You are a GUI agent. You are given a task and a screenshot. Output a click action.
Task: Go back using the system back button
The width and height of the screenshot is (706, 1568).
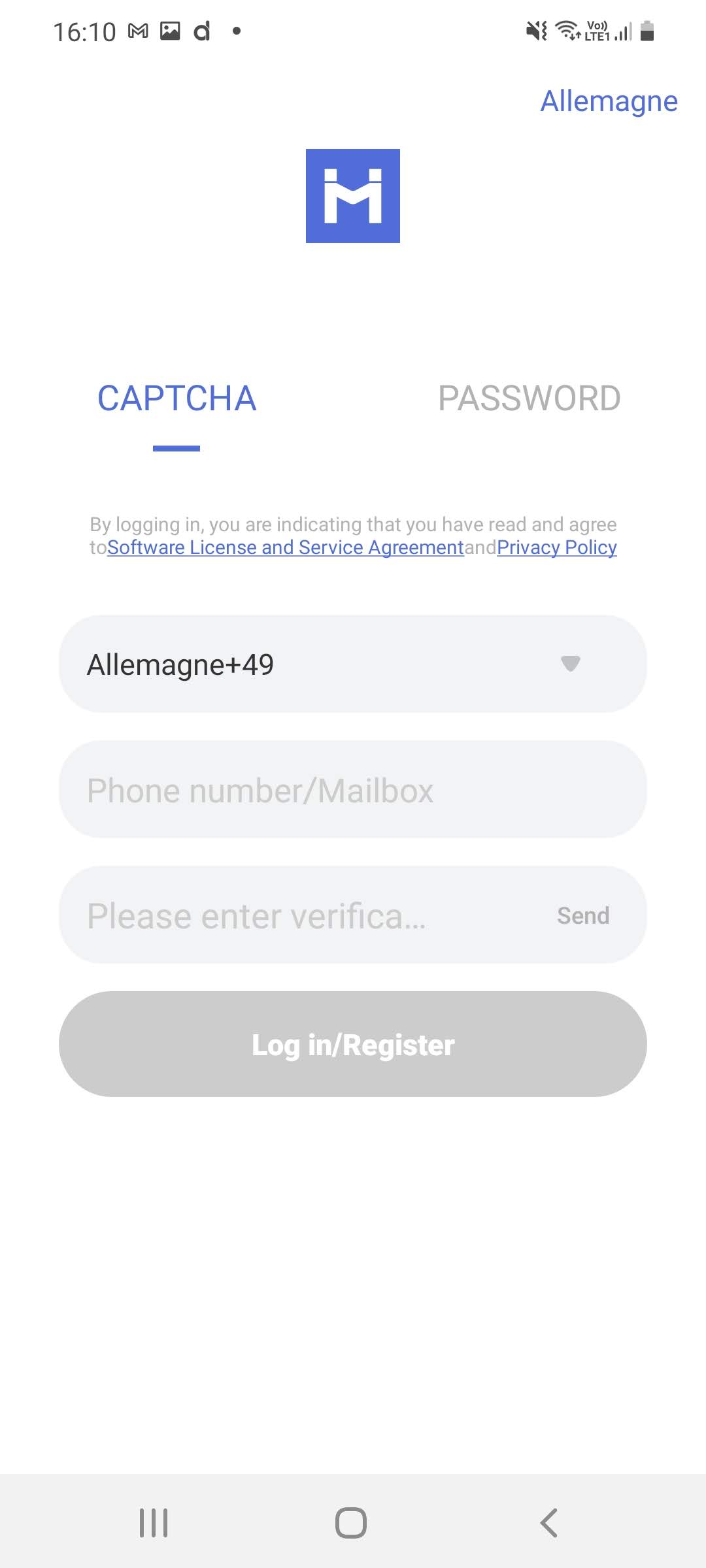point(548,1523)
